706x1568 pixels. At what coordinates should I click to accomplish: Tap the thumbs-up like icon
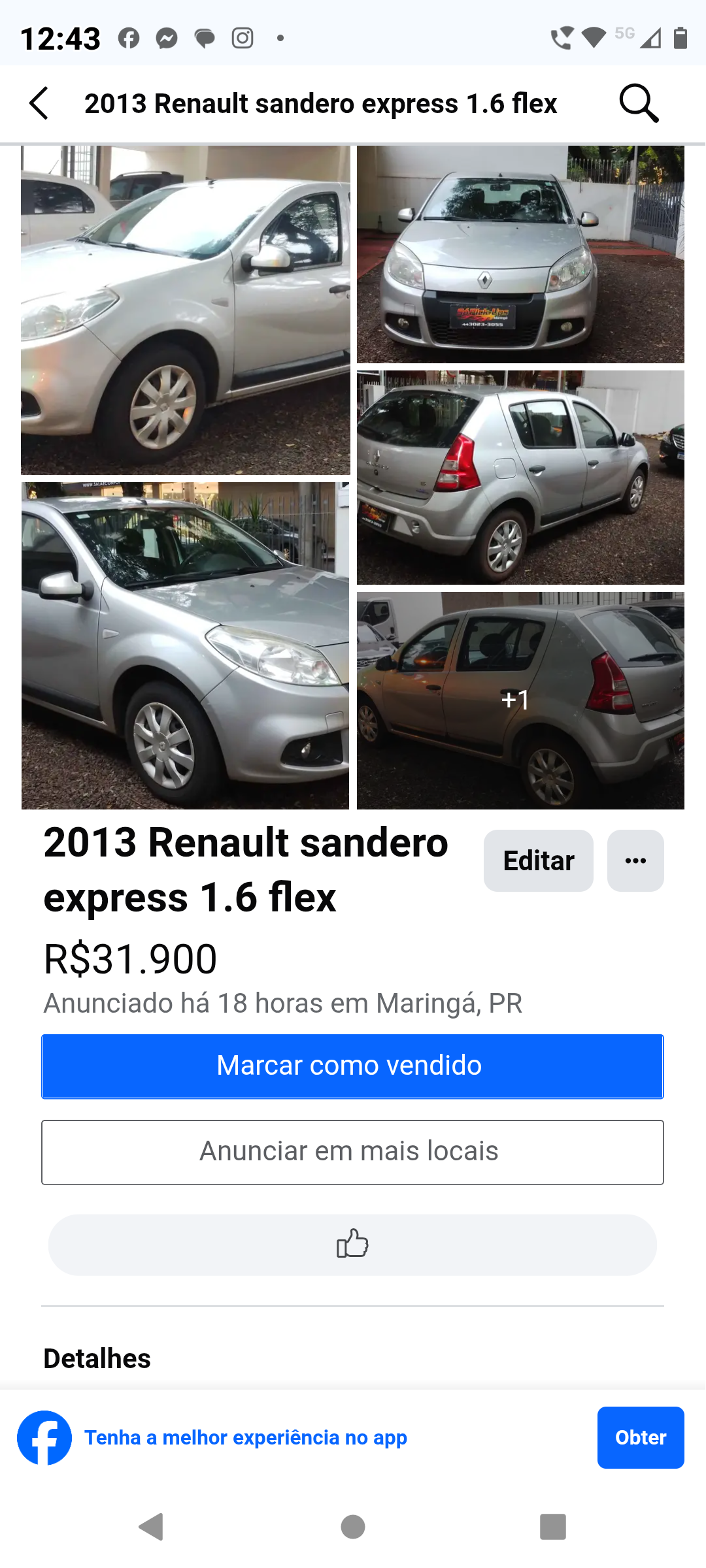352,1245
